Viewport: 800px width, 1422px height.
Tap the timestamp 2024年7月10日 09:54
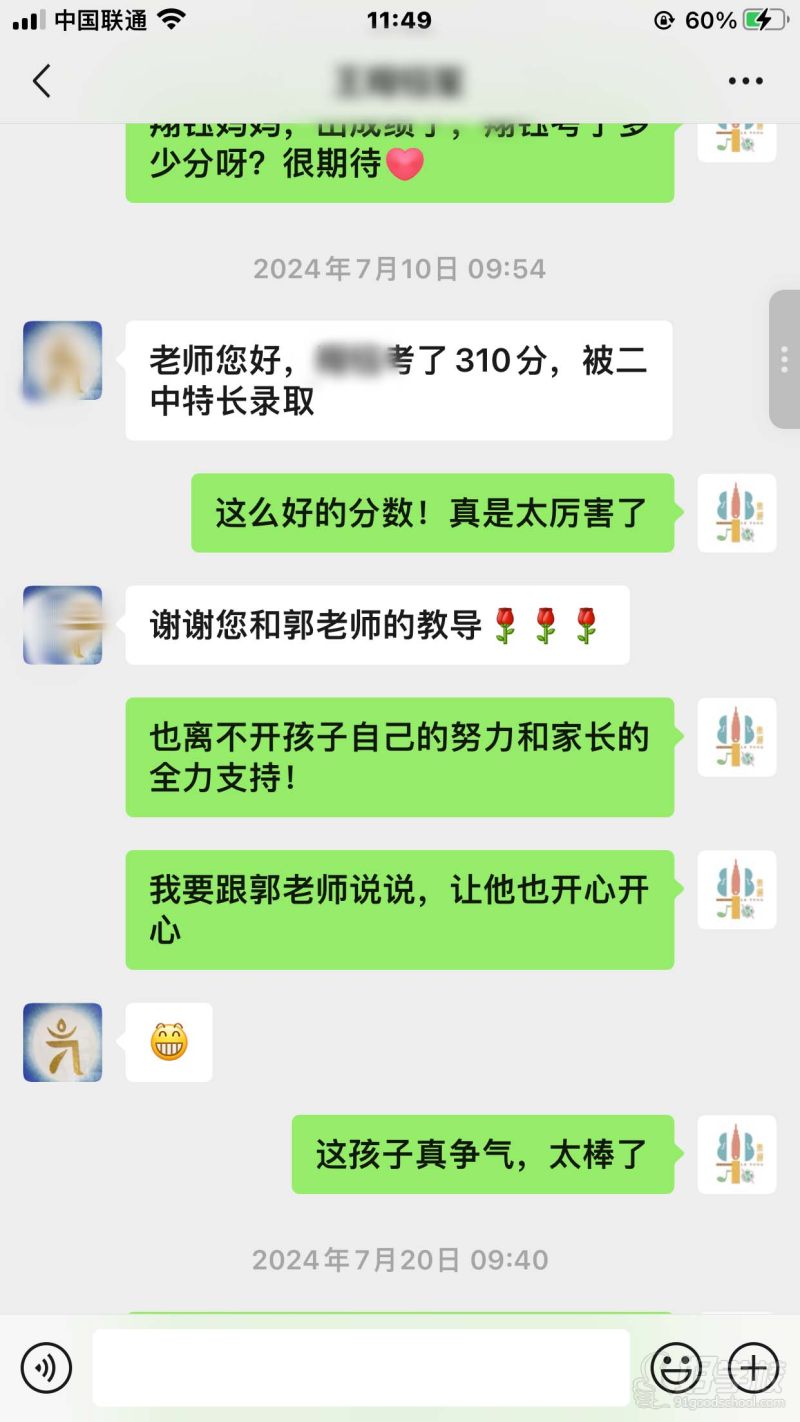pos(400,268)
